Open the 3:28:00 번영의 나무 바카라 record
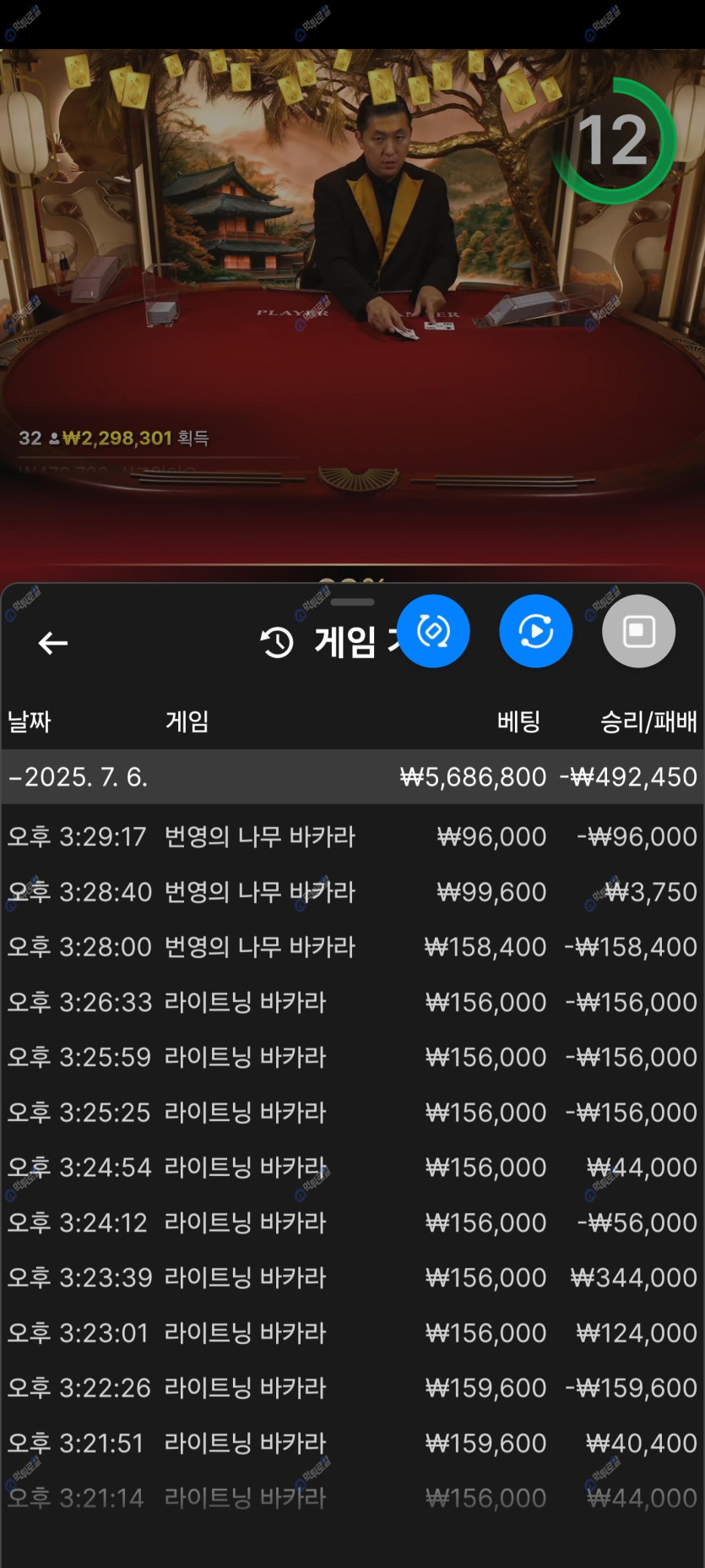The image size is (705, 1568). [x=352, y=946]
